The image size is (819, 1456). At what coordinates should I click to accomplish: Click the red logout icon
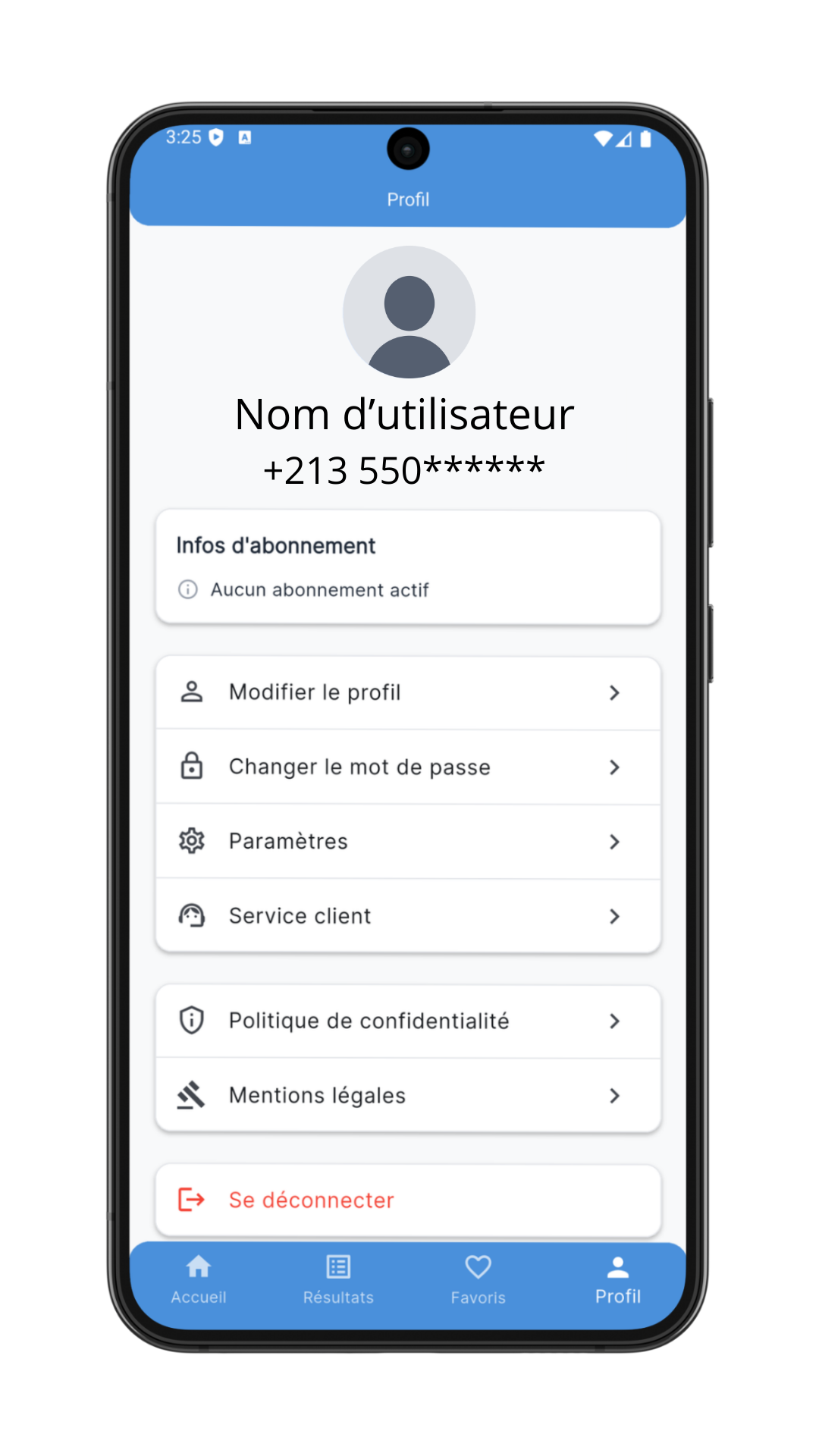coord(192,1200)
